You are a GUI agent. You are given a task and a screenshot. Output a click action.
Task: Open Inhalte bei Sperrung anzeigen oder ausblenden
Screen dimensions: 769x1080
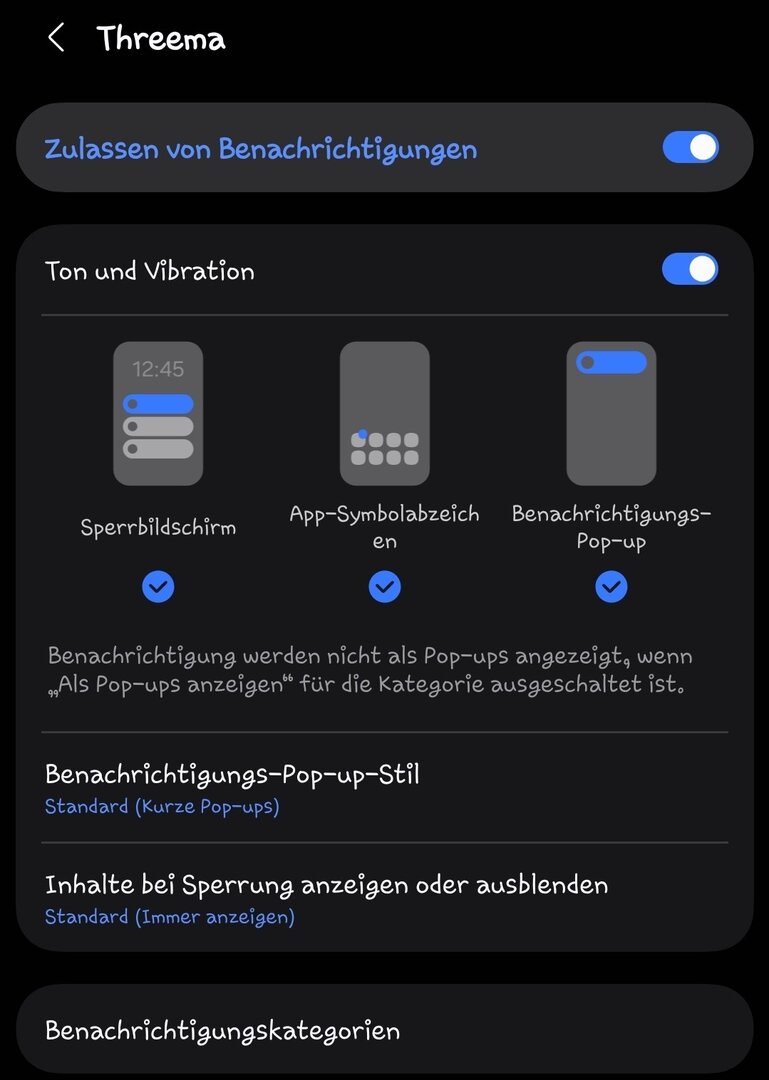coord(384,898)
